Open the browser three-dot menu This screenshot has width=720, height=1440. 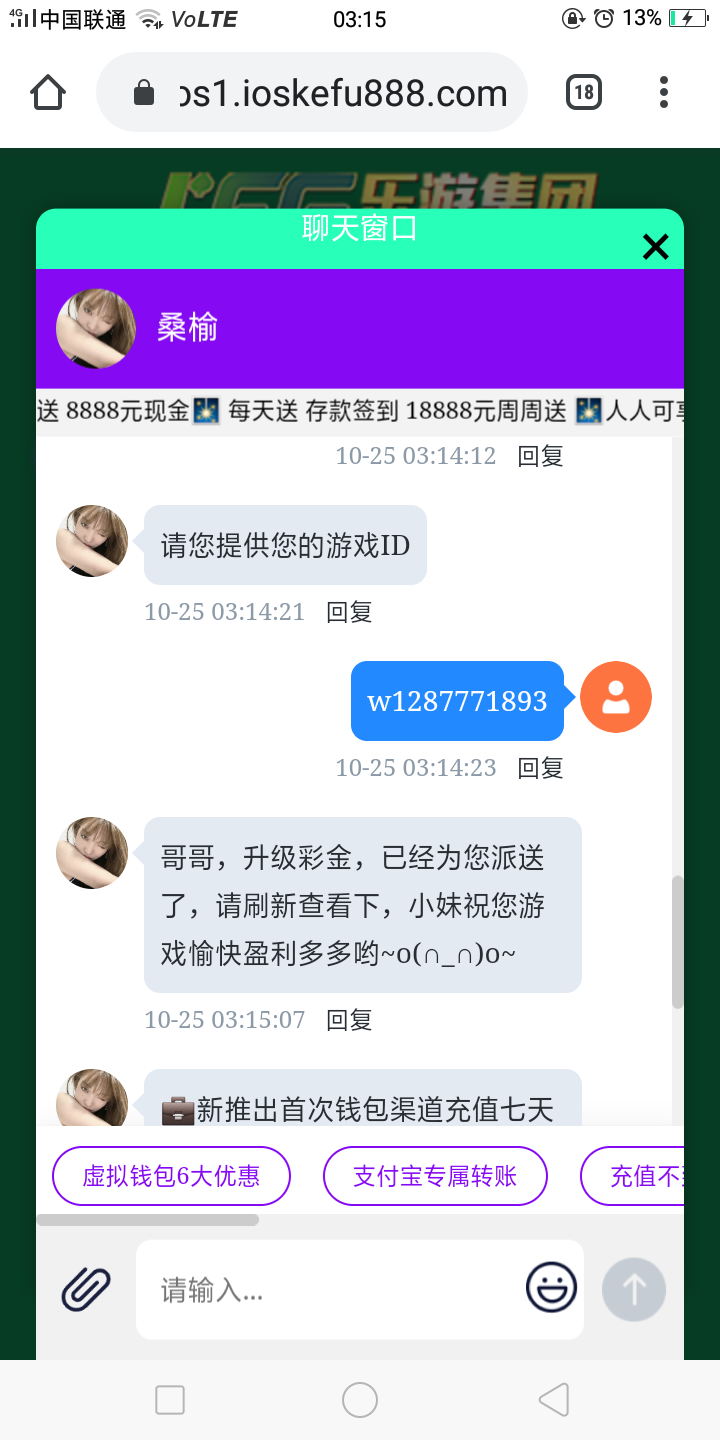[x=663, y=91]
